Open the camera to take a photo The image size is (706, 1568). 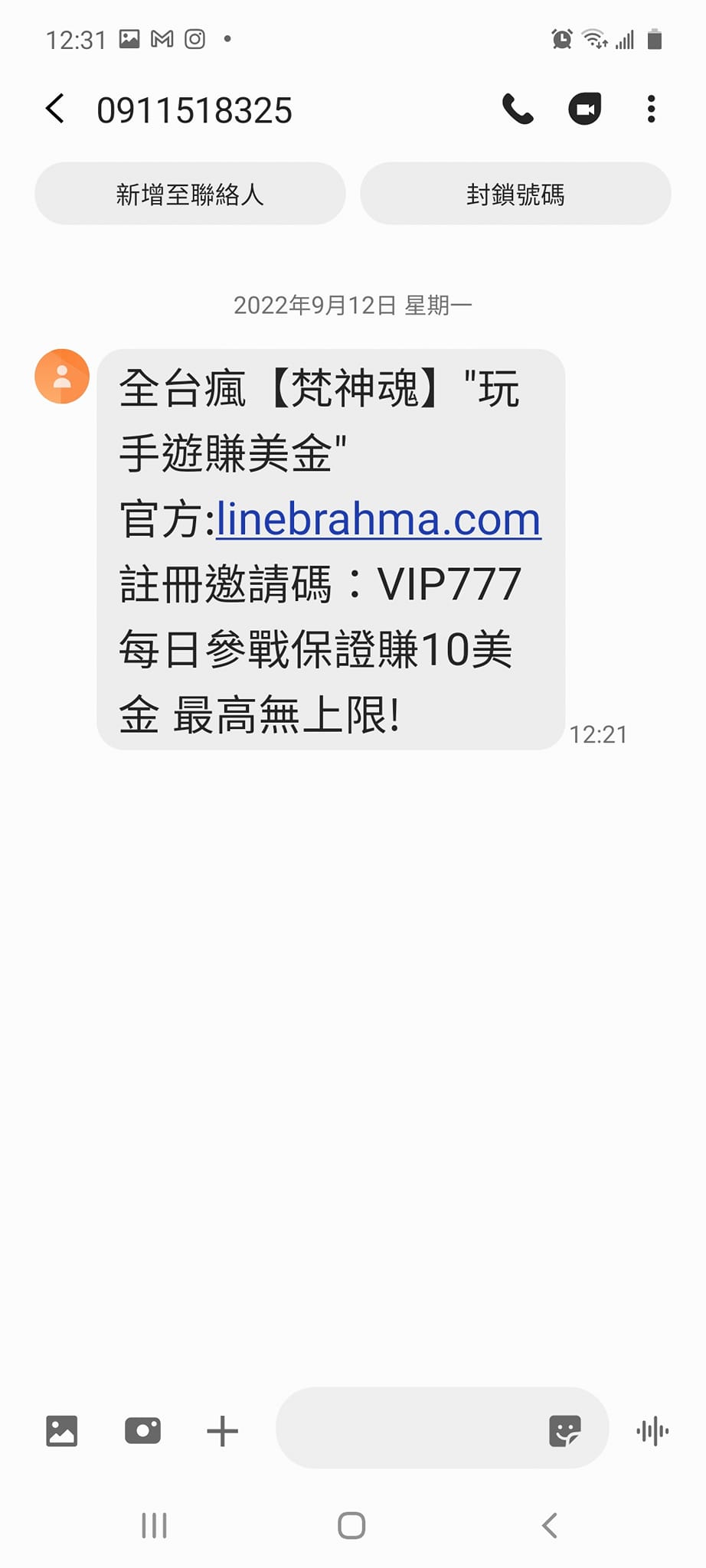142,1430
